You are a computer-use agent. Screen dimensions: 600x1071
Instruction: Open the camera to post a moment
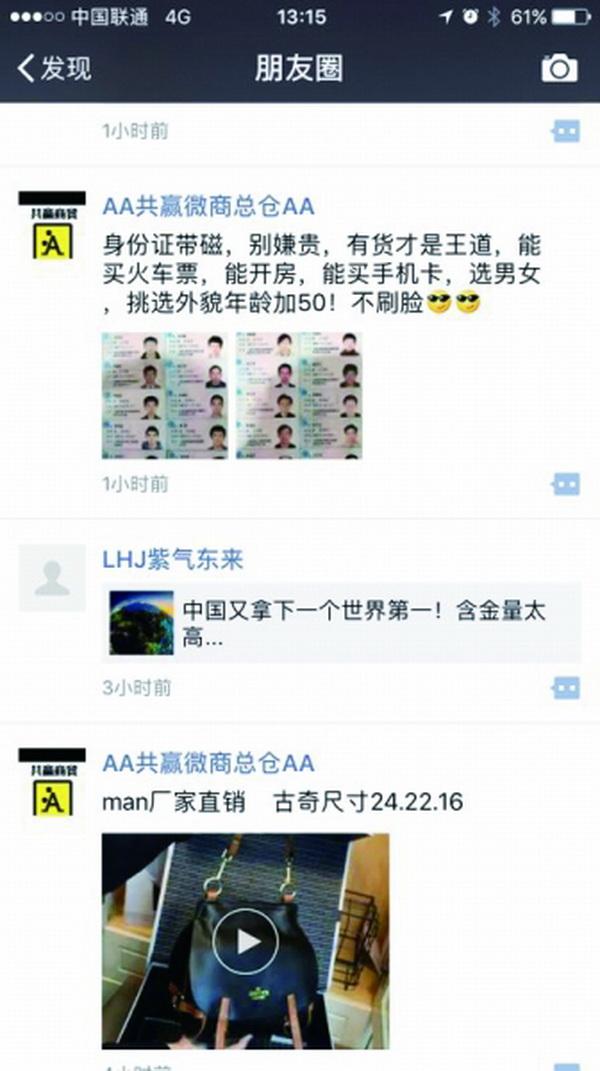(559, 68)
